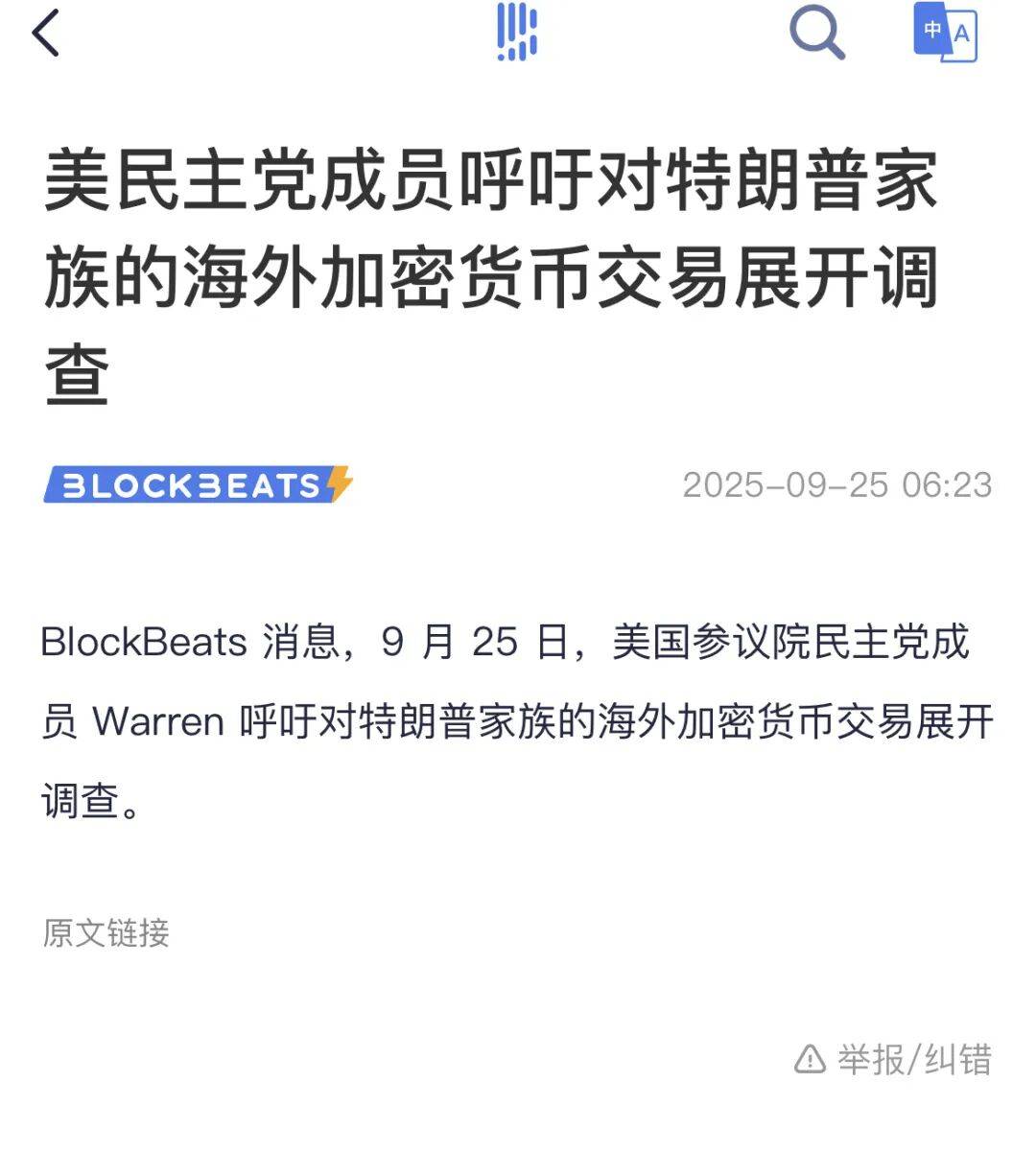The width and height of the screenshot is (1036, 1153).
Task: Open the search magnifier icon
Action: pos(816,34)
